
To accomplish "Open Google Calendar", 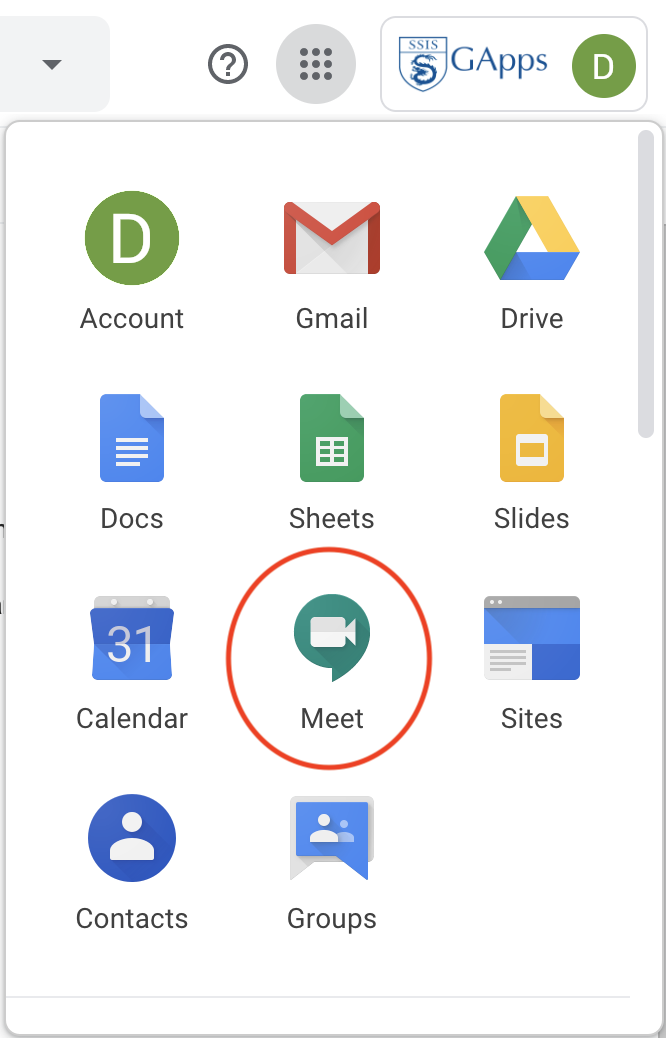I will click(132, 662).
